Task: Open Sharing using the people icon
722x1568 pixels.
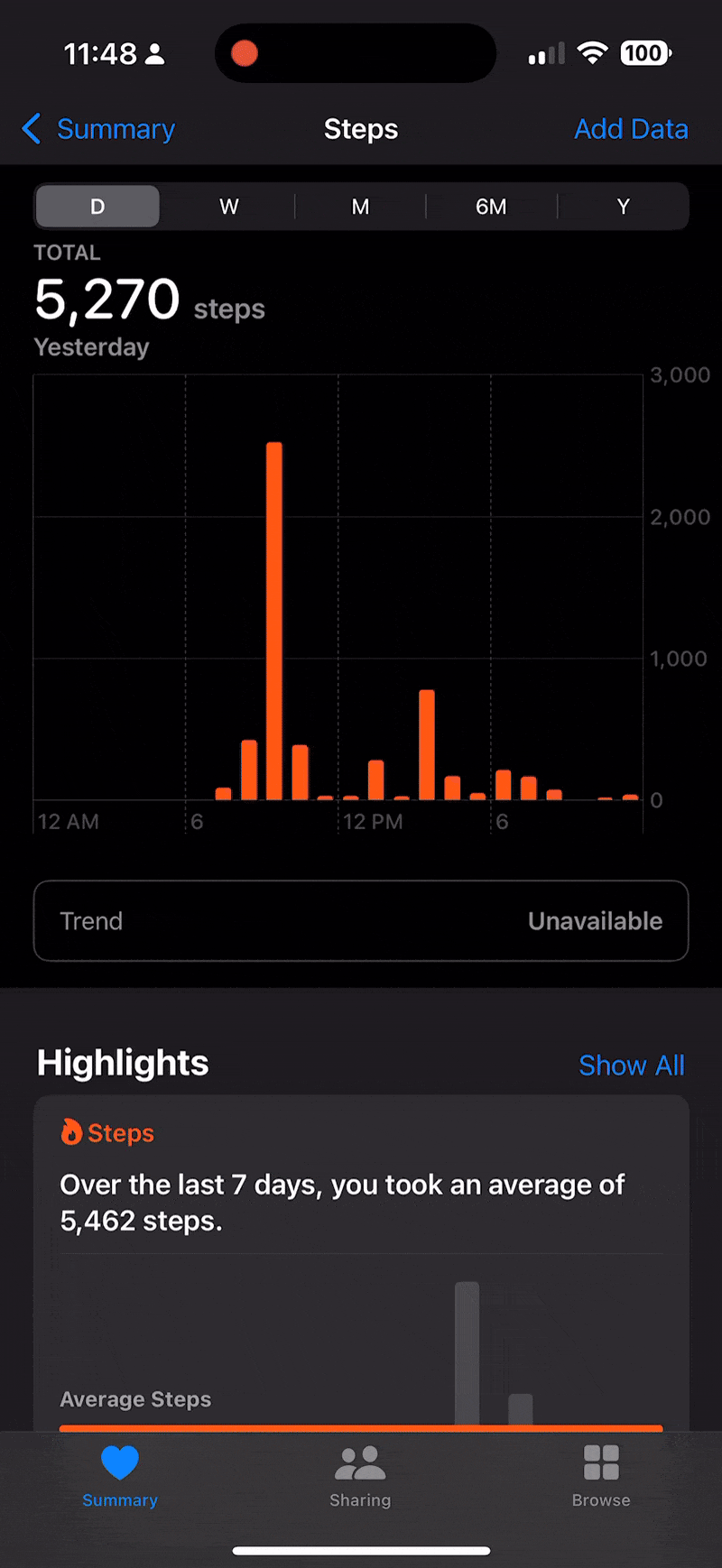Action: tap(360, 1462)
